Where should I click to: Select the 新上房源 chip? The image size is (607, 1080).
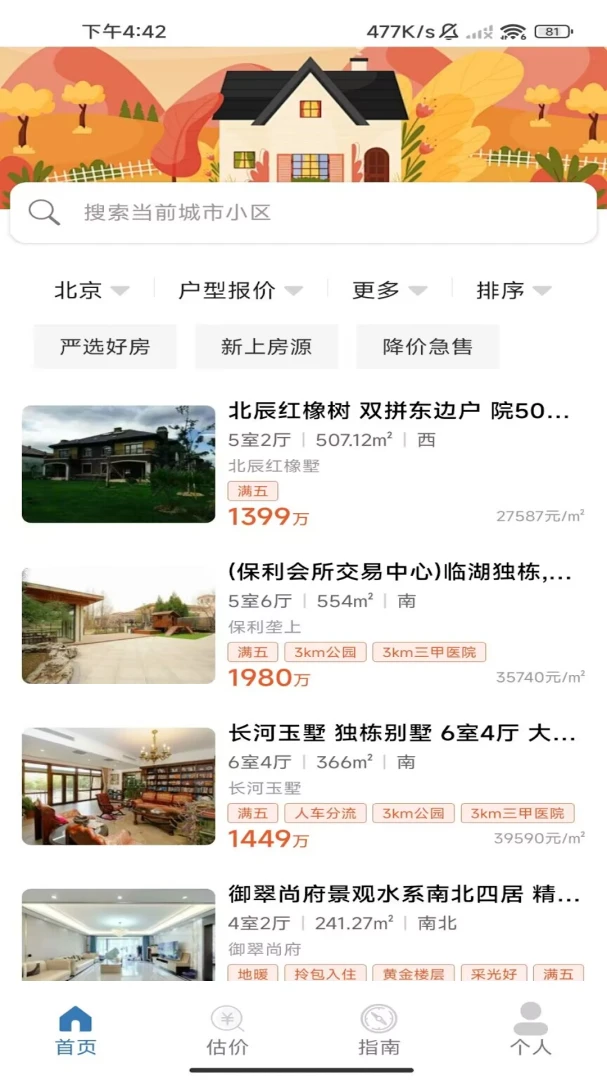tap(267, 346)
